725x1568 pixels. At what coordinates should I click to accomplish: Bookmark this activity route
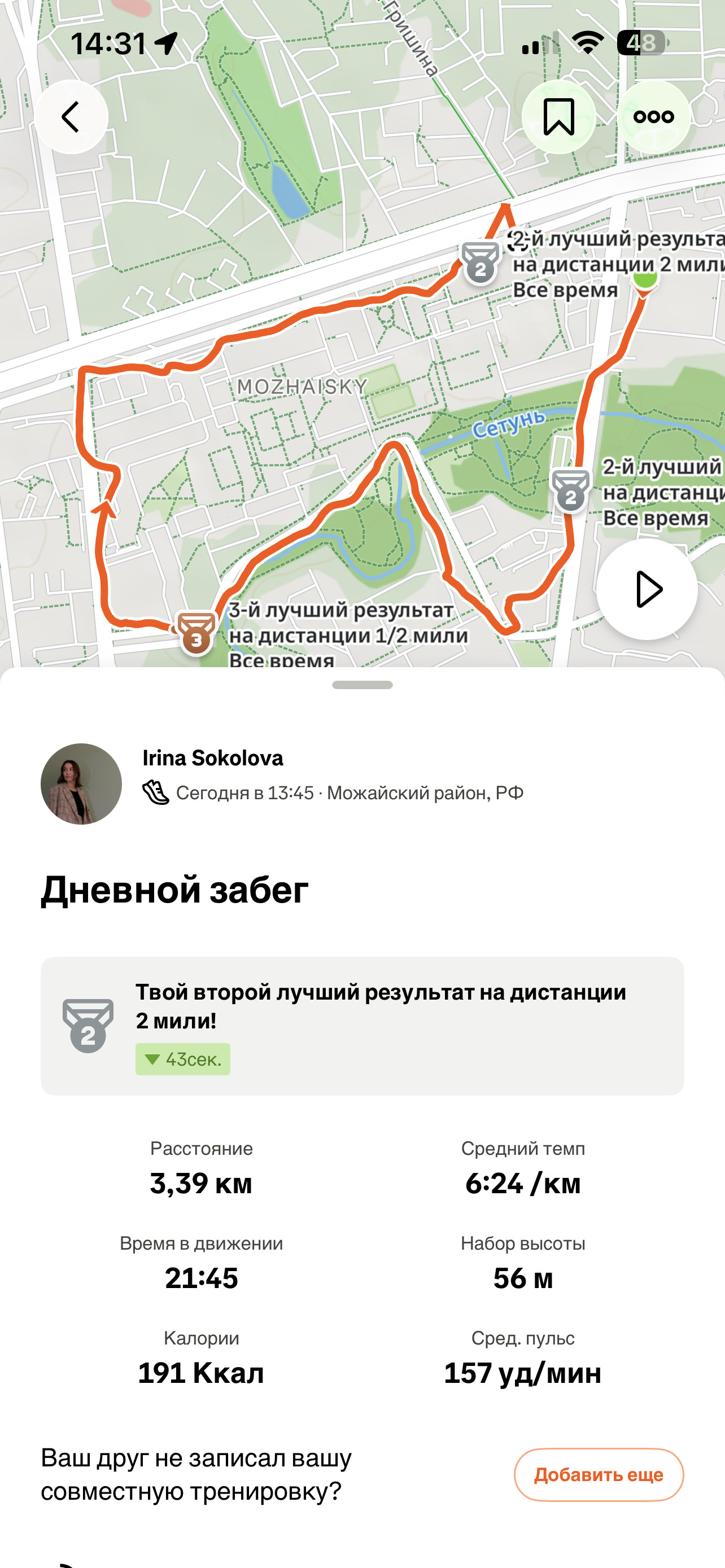pos(558,116)
